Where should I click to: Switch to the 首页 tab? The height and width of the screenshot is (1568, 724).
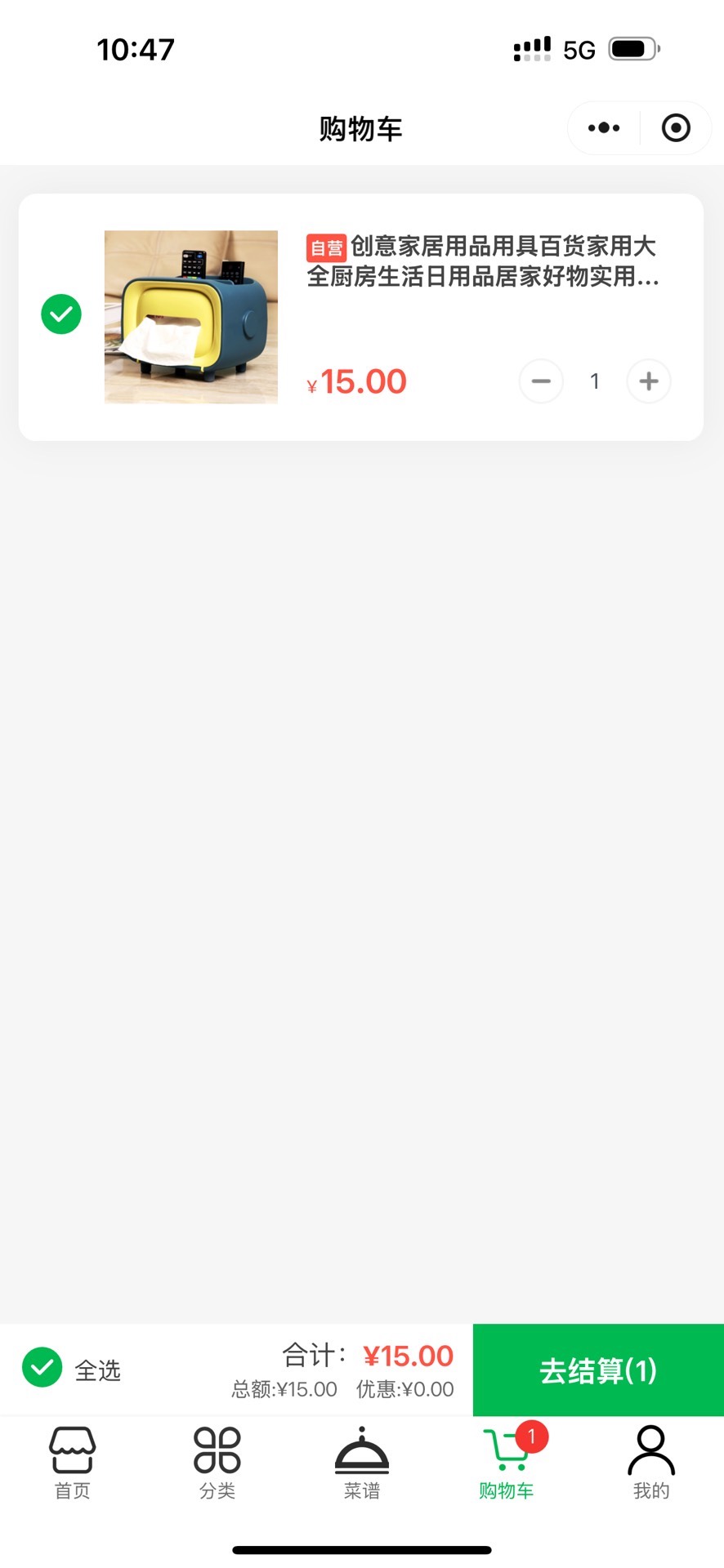pyautogui.click(x=73, y=1462)
